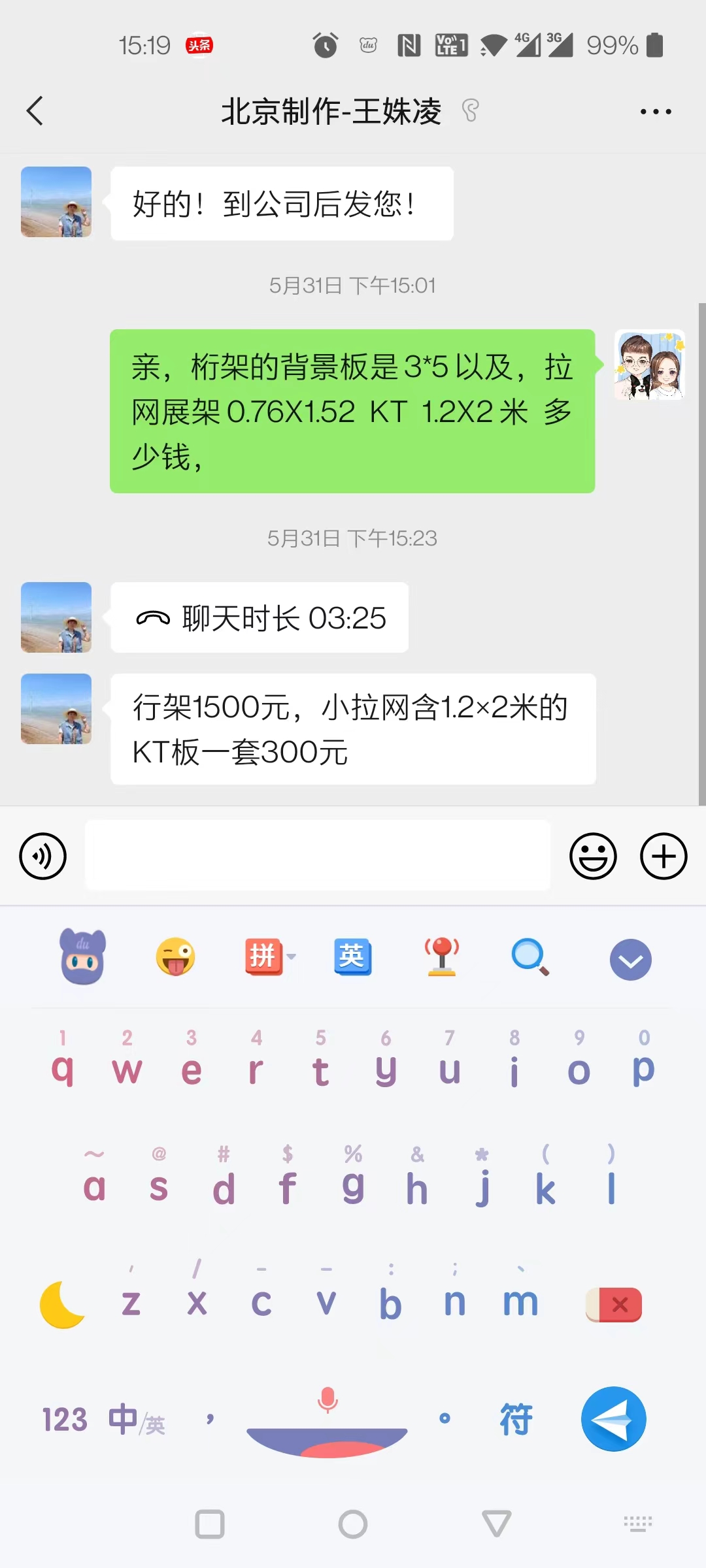Send with the blue paper-plane key
Screen dimensions: 706x1568
614,1419
